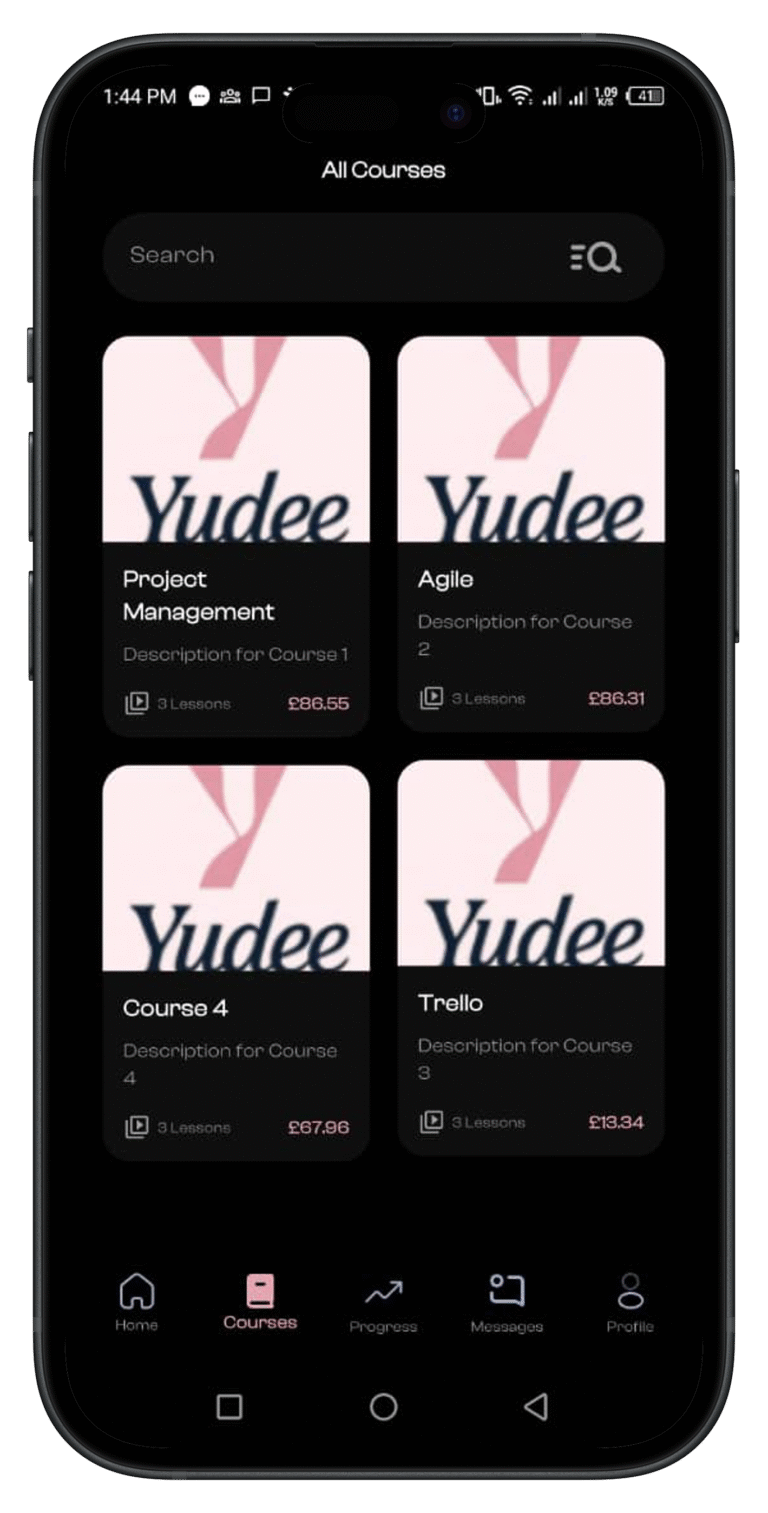
Task: Open the search filter icon
Action: (x=596, y=258)
